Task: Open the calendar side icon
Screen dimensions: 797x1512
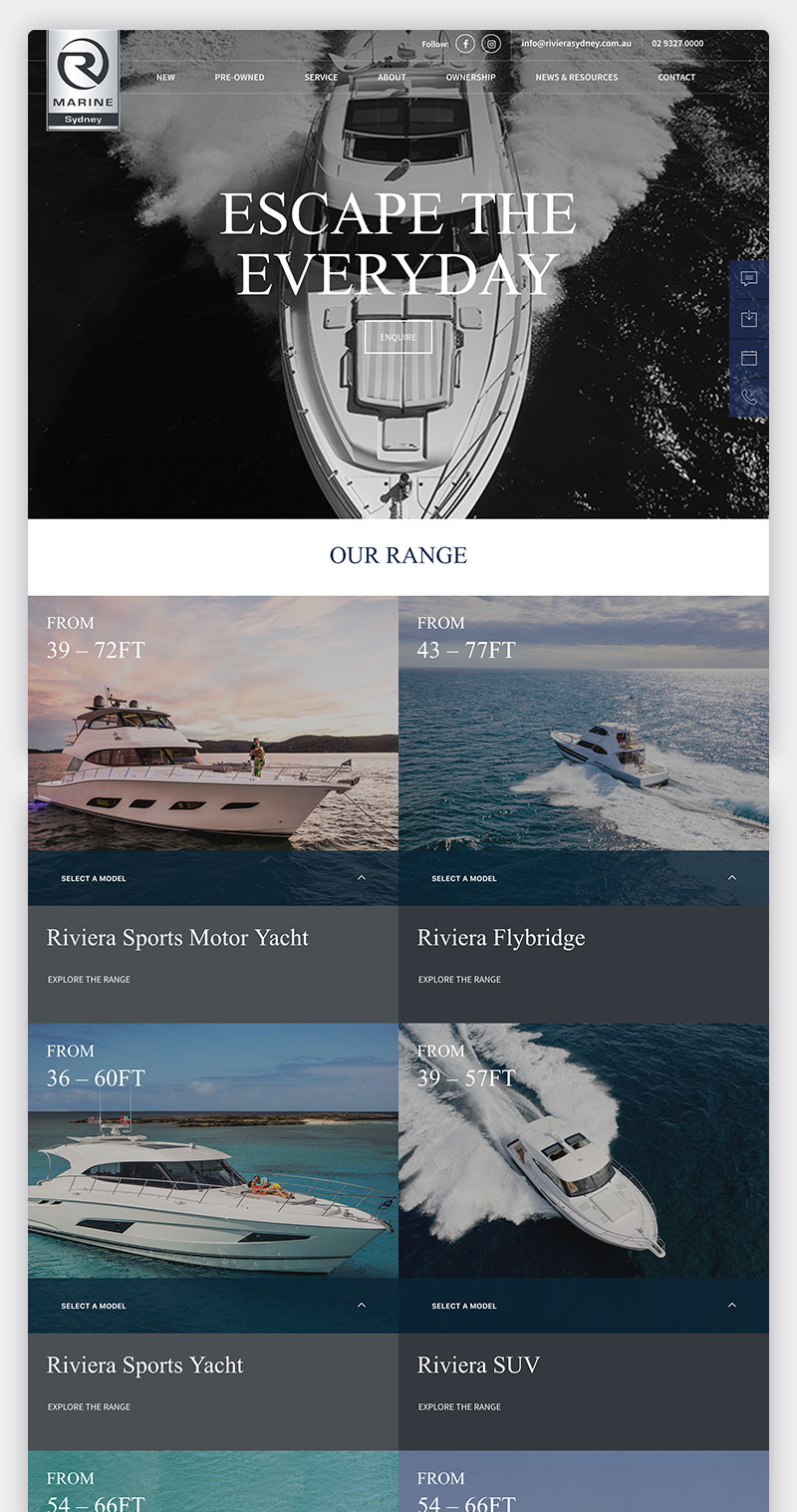Action: tap(749, 357)
